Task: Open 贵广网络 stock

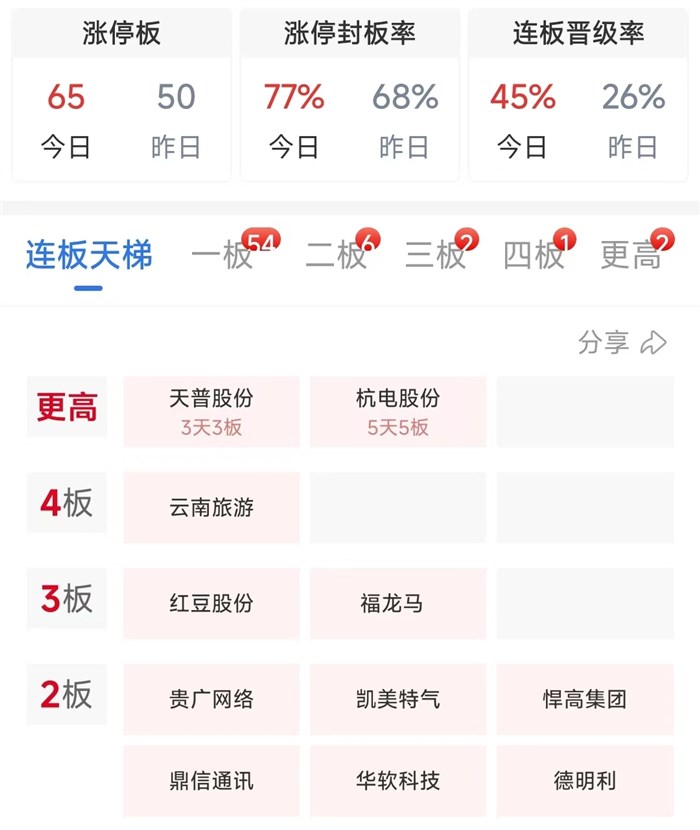Action: (211, 699)
